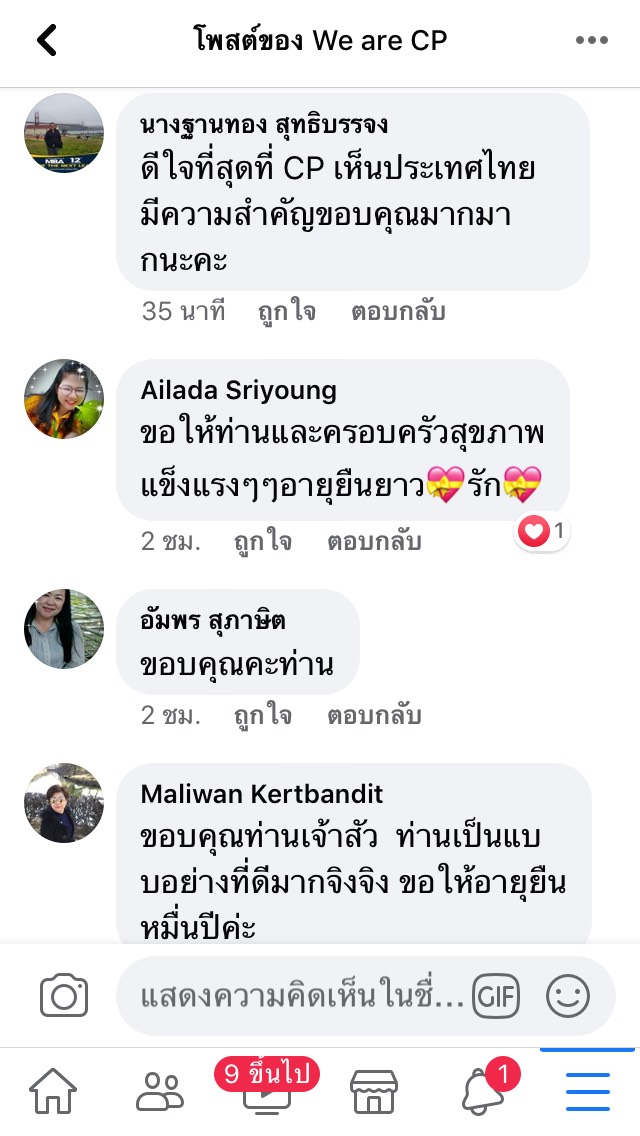This screenshot has width=640, height=1136.
Task: Switch to Home feed tab
Action: 53,1091
